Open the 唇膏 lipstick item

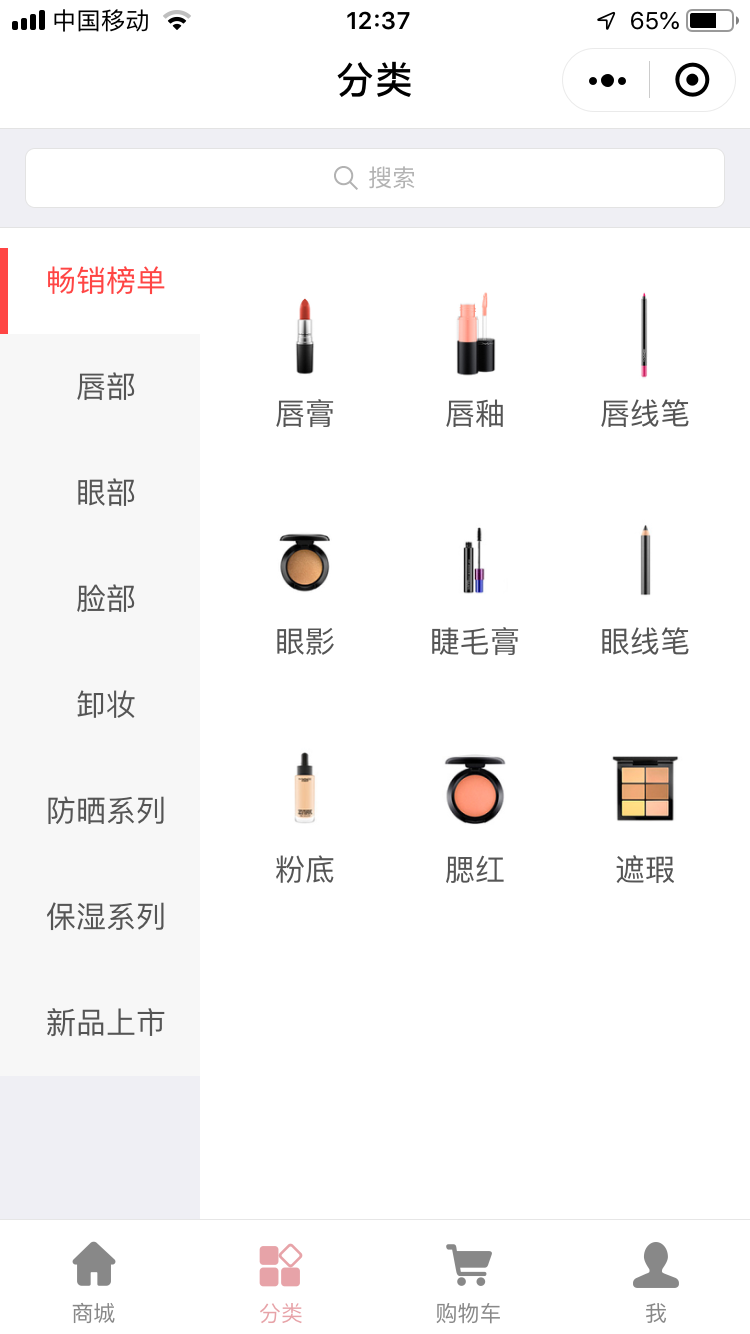pos(305,360)
